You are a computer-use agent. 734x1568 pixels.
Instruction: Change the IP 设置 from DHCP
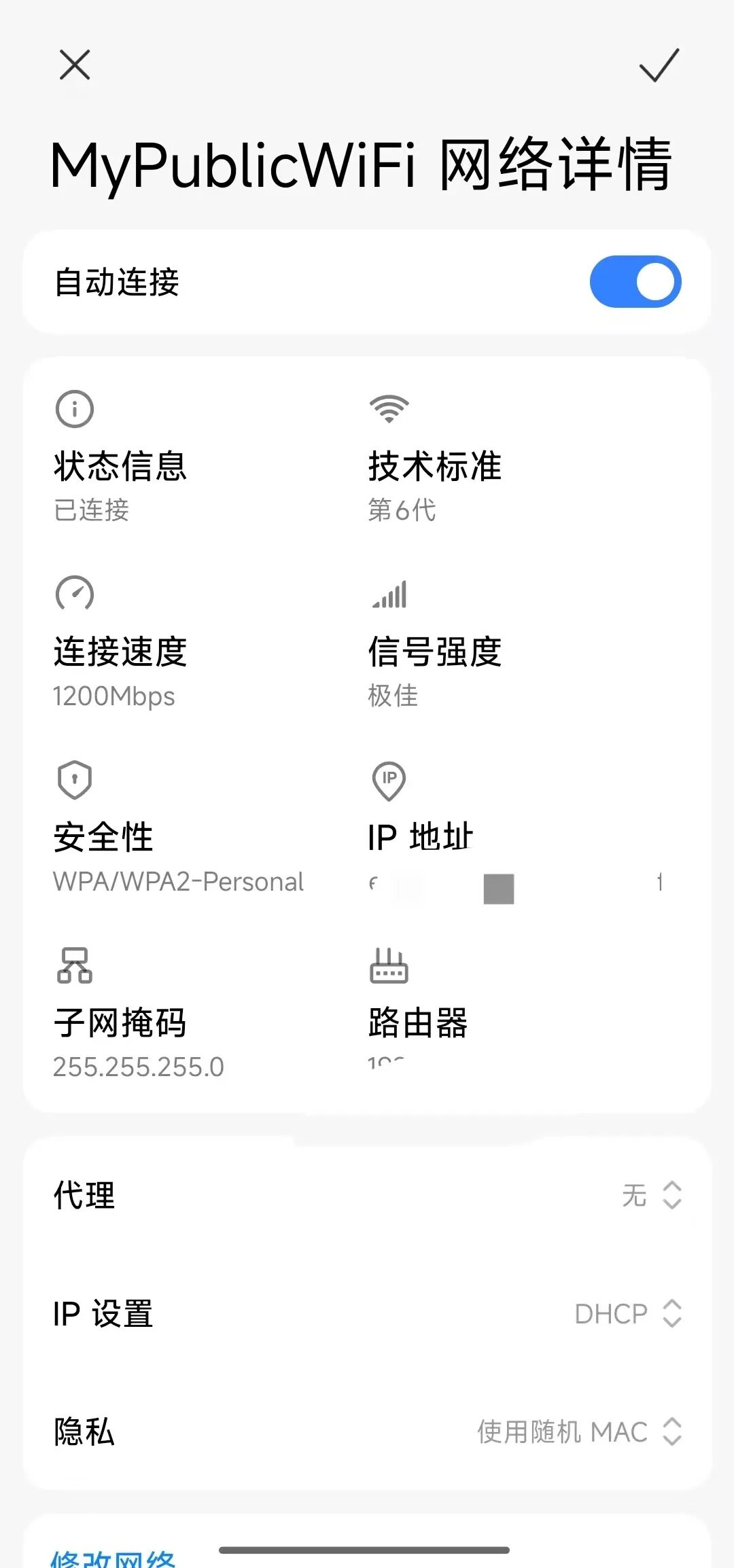click(x=628, y=1314)
